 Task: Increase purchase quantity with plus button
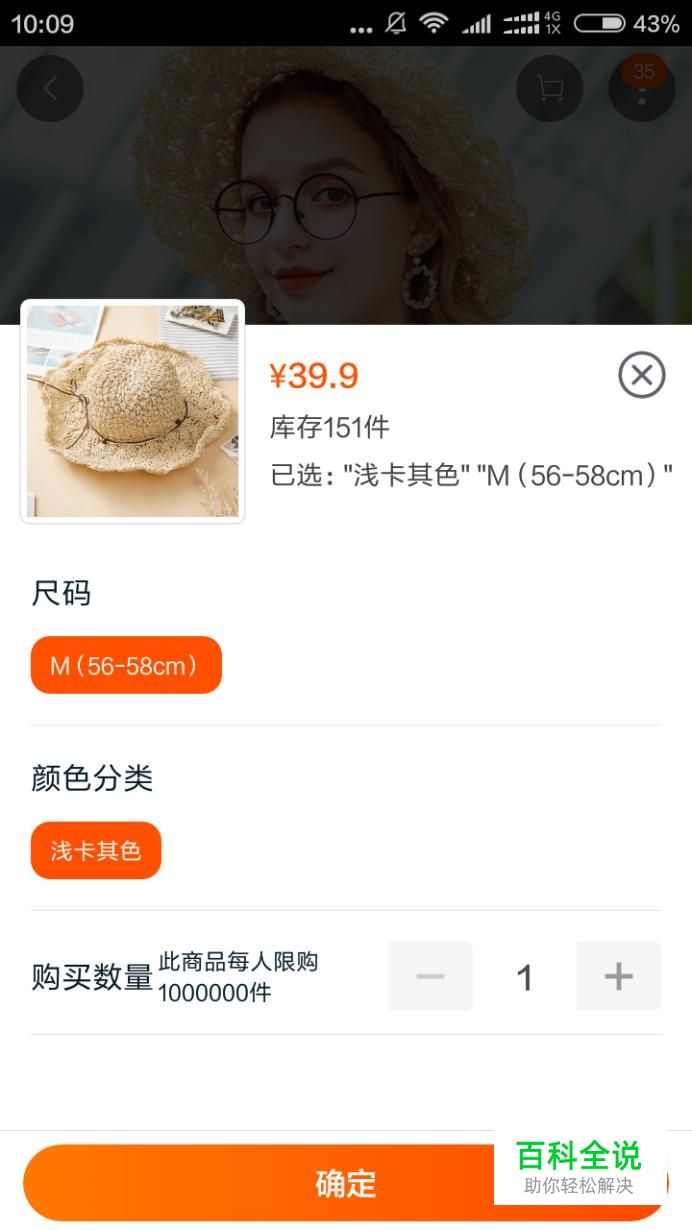pyautogui.click(x=618, y=976)
